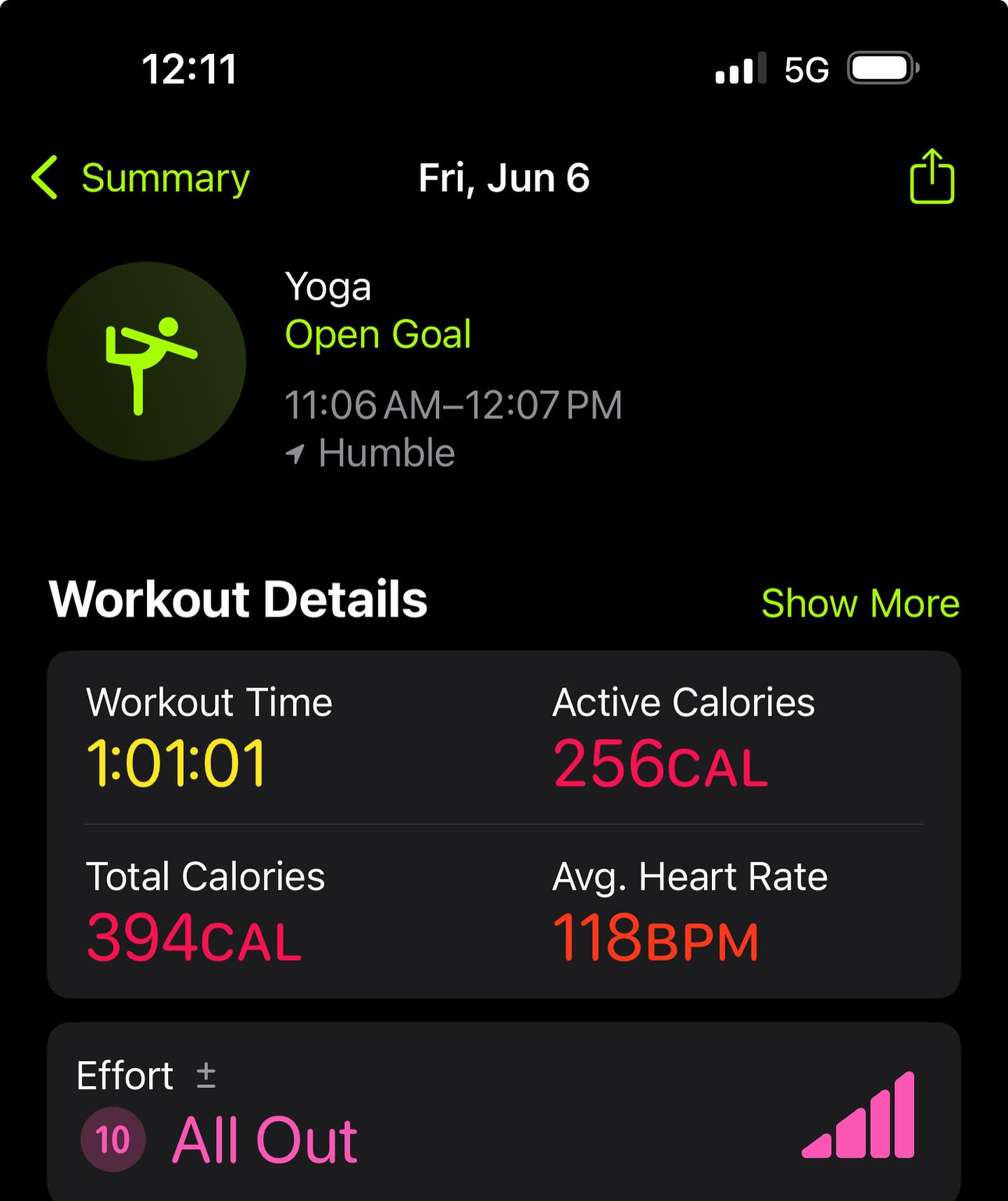Tap the yellow Workout Time value
The image size is (1008, 1201).
click(x=178, y=761)
